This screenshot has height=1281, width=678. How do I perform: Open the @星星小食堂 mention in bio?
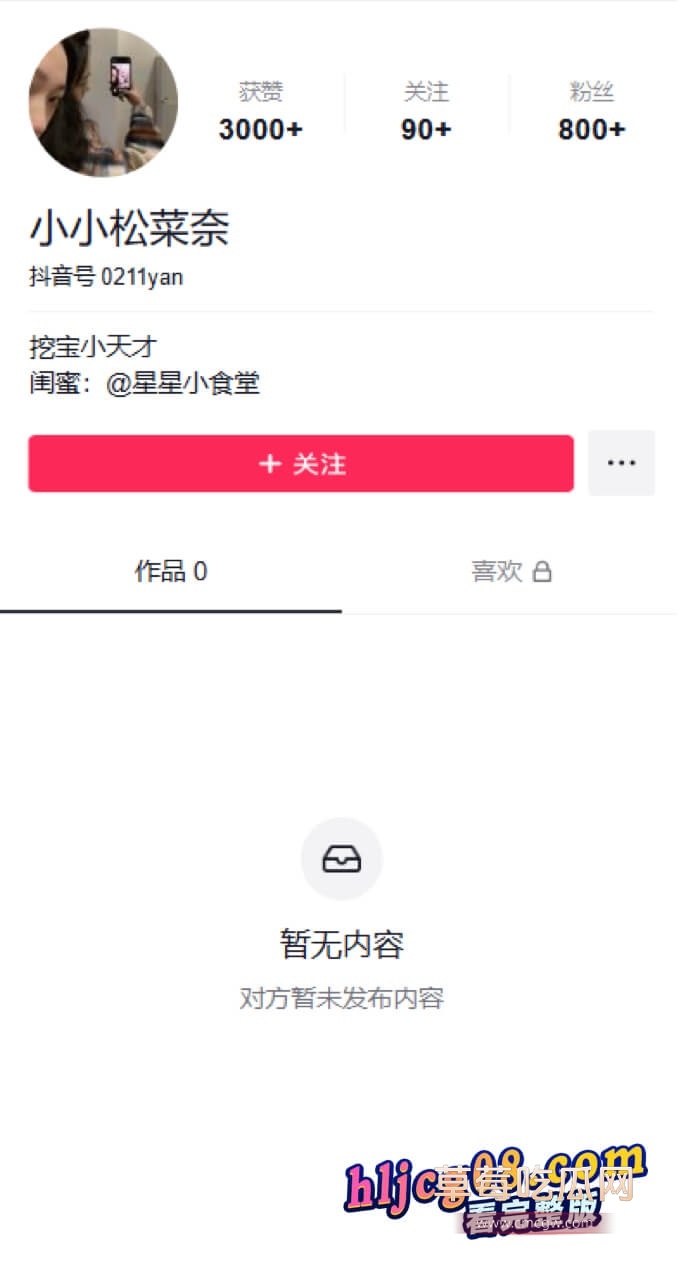point(183,383)
